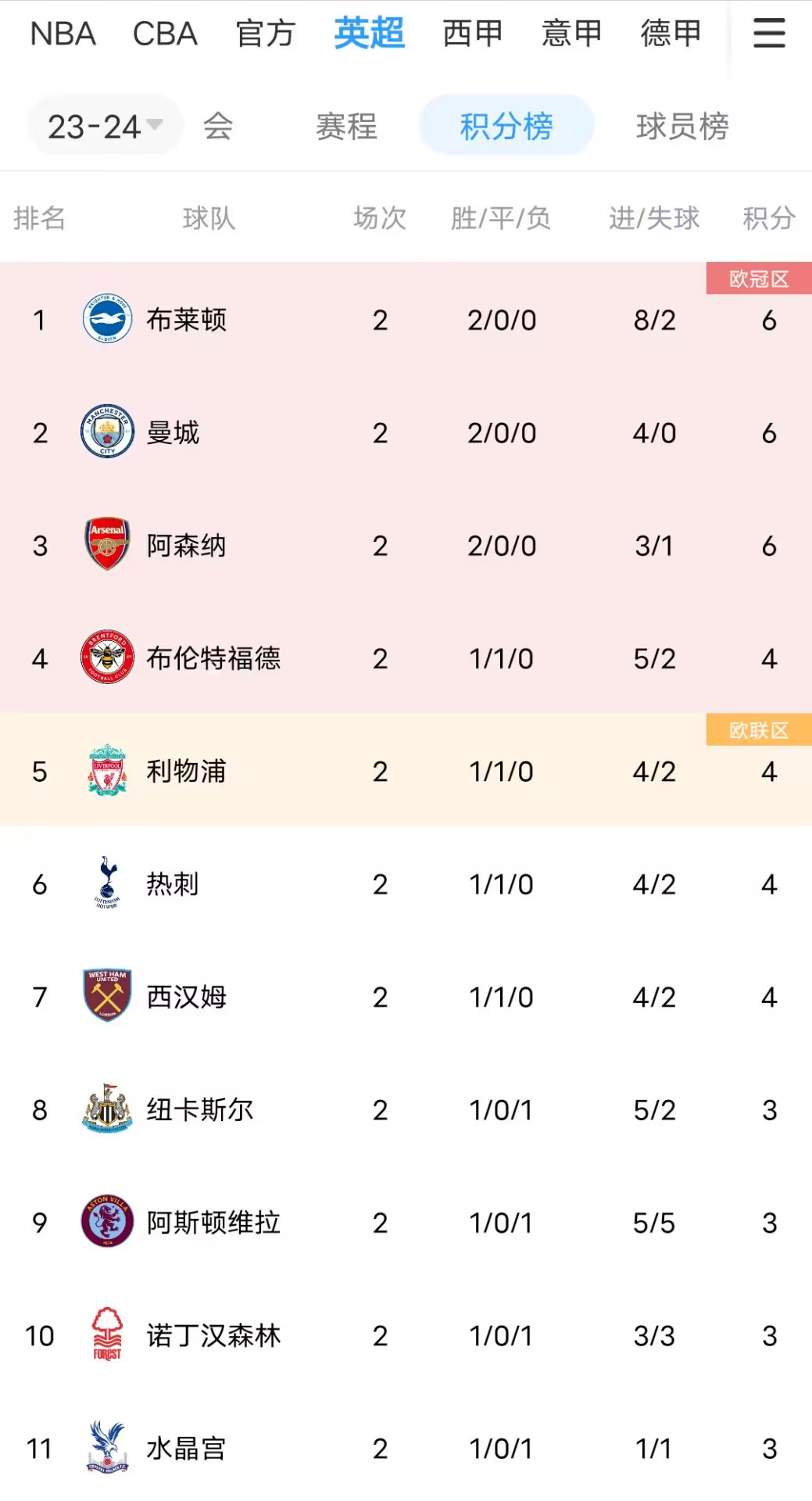
Task: Expand the 23-24 season dropdown
Action: pyautogui.click(x=105, y=126)
